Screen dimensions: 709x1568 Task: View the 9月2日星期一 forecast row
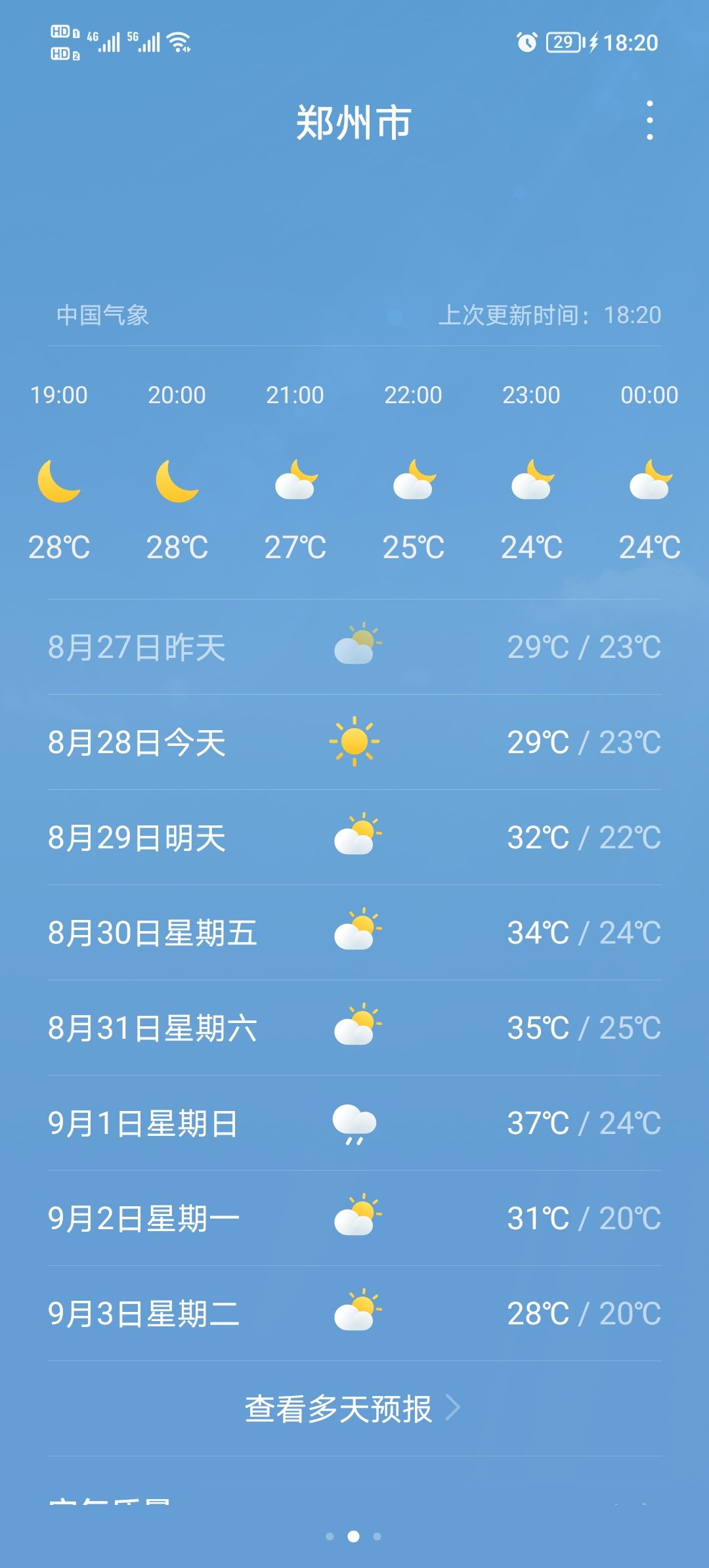(x=354, y=1218)
